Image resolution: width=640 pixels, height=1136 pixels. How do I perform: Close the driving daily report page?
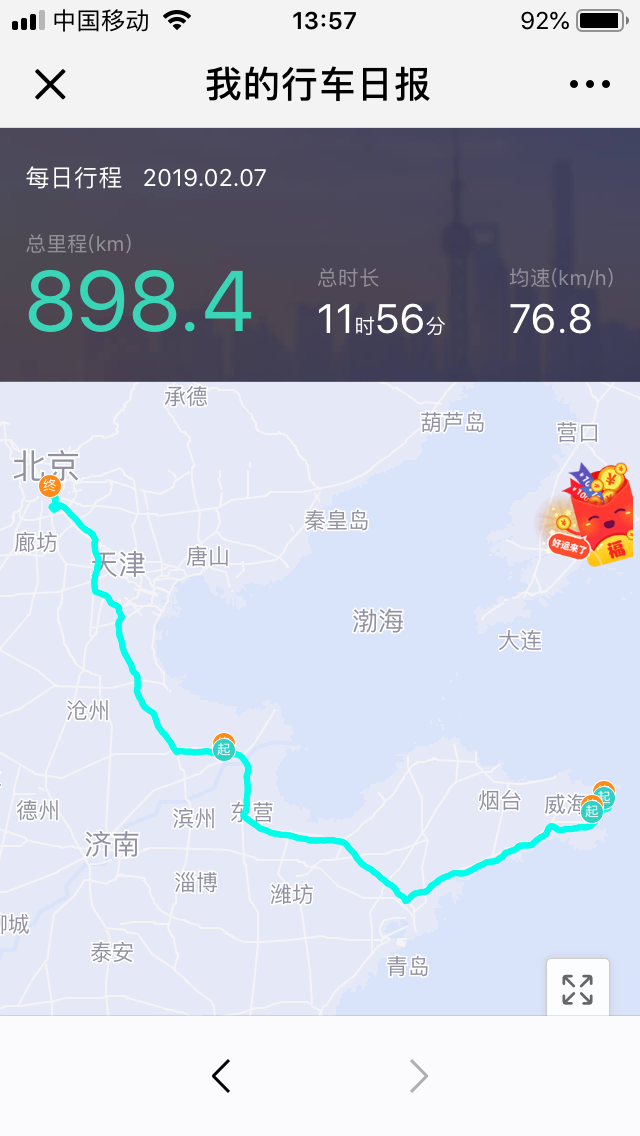pos(50,85)
